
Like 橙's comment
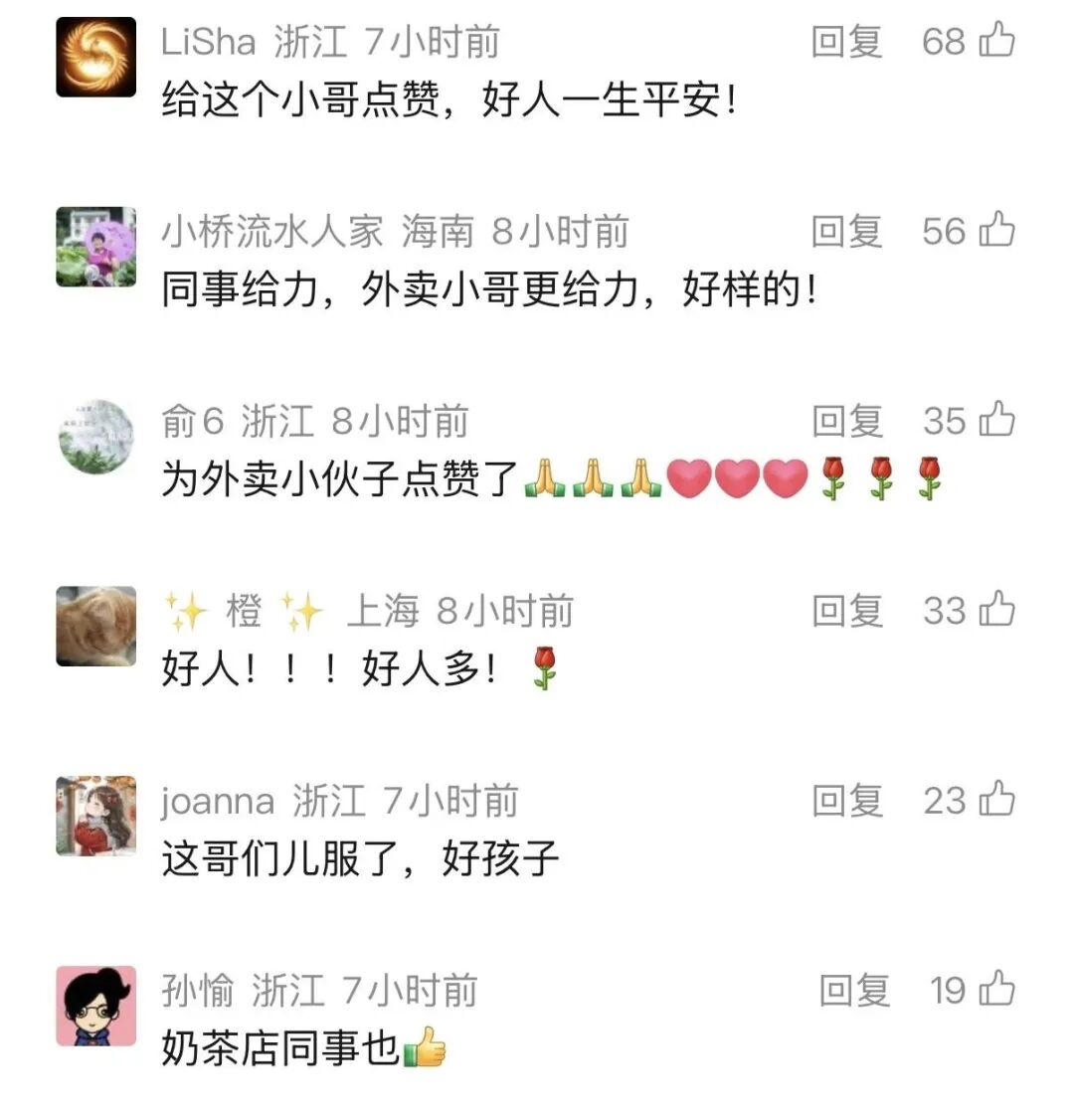tap(996, 610)
